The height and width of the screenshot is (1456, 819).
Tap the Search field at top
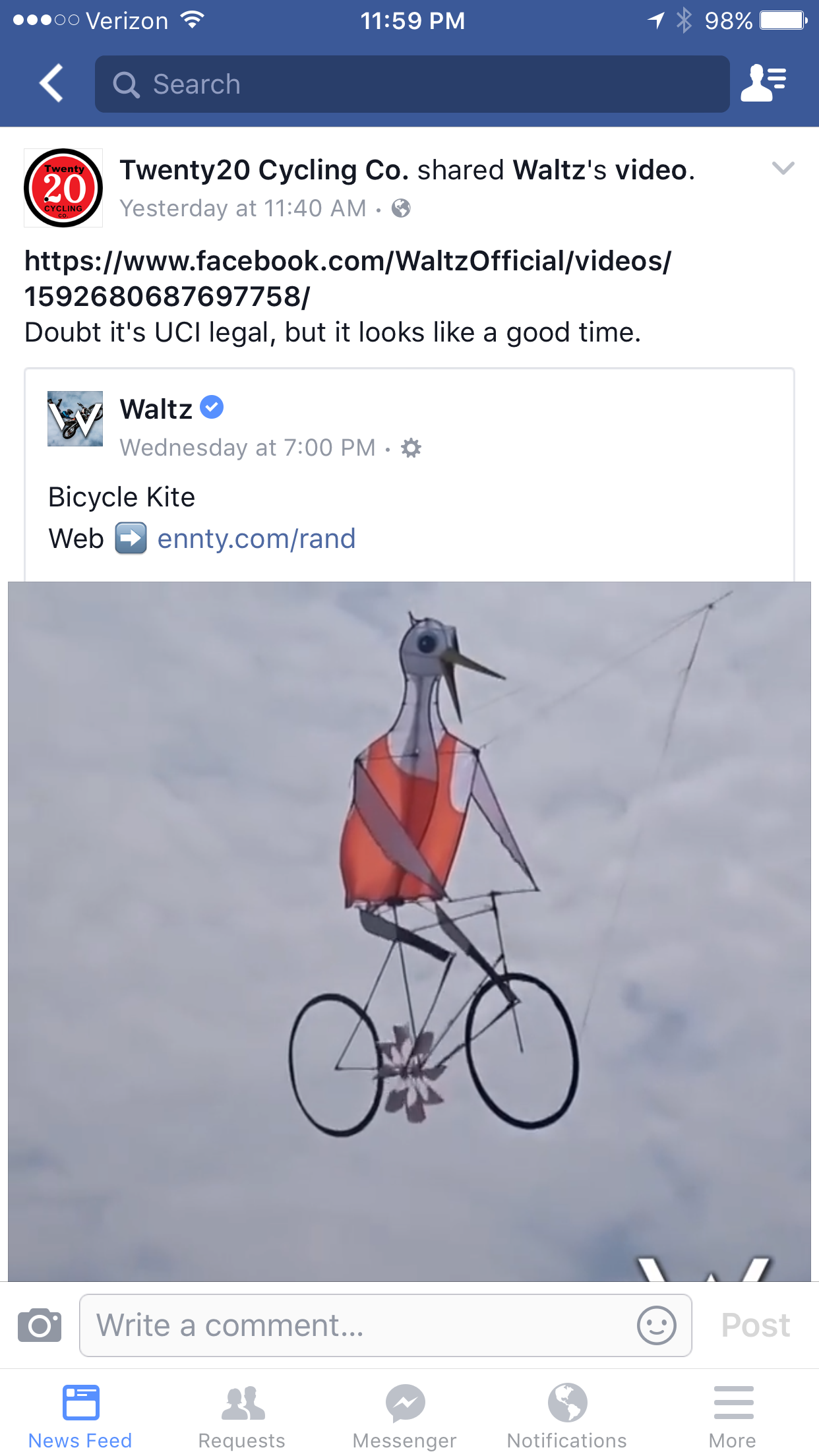click(412, 84)
